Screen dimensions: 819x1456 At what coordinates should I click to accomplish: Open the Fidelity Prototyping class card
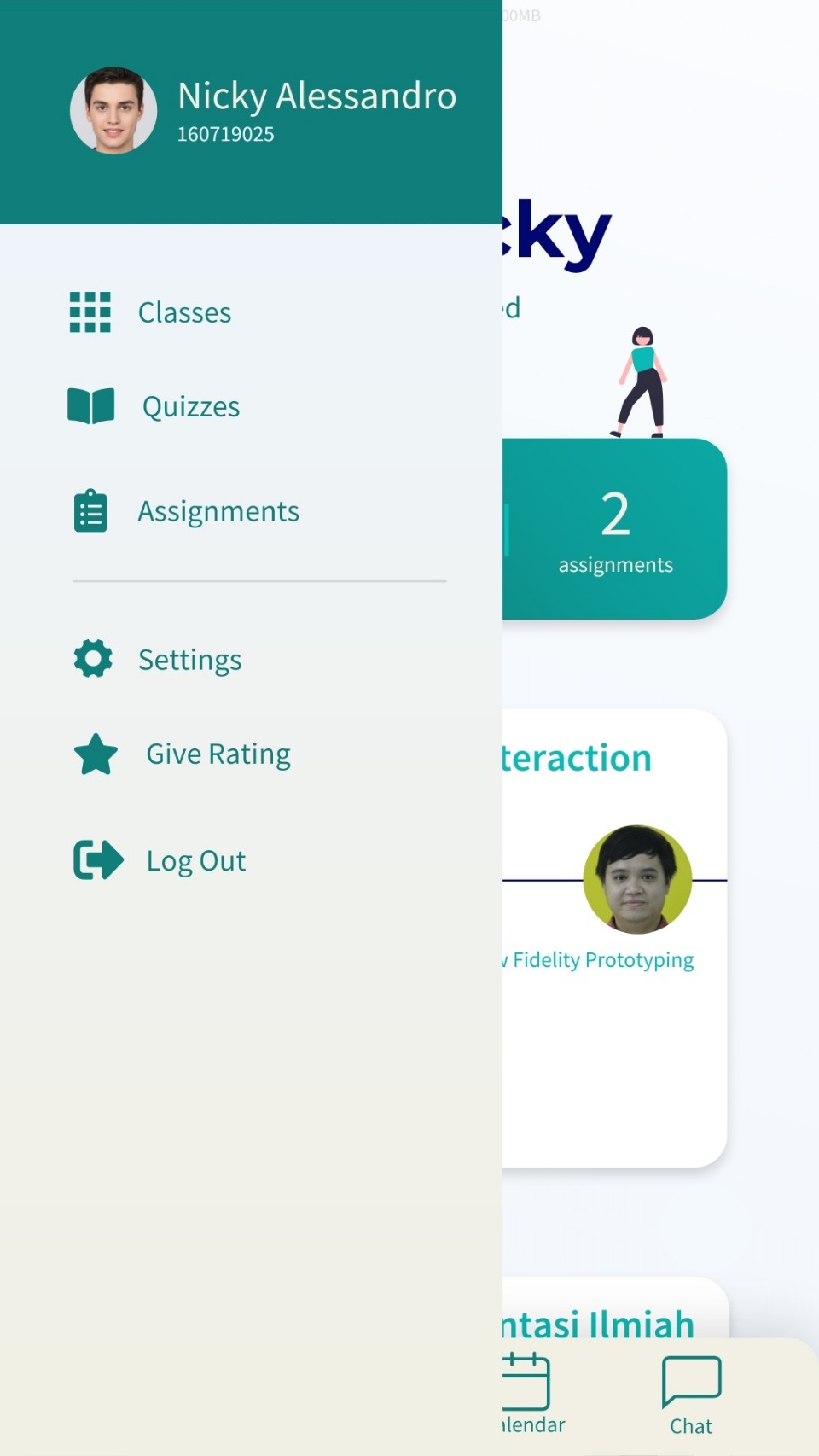pos(614,939)
